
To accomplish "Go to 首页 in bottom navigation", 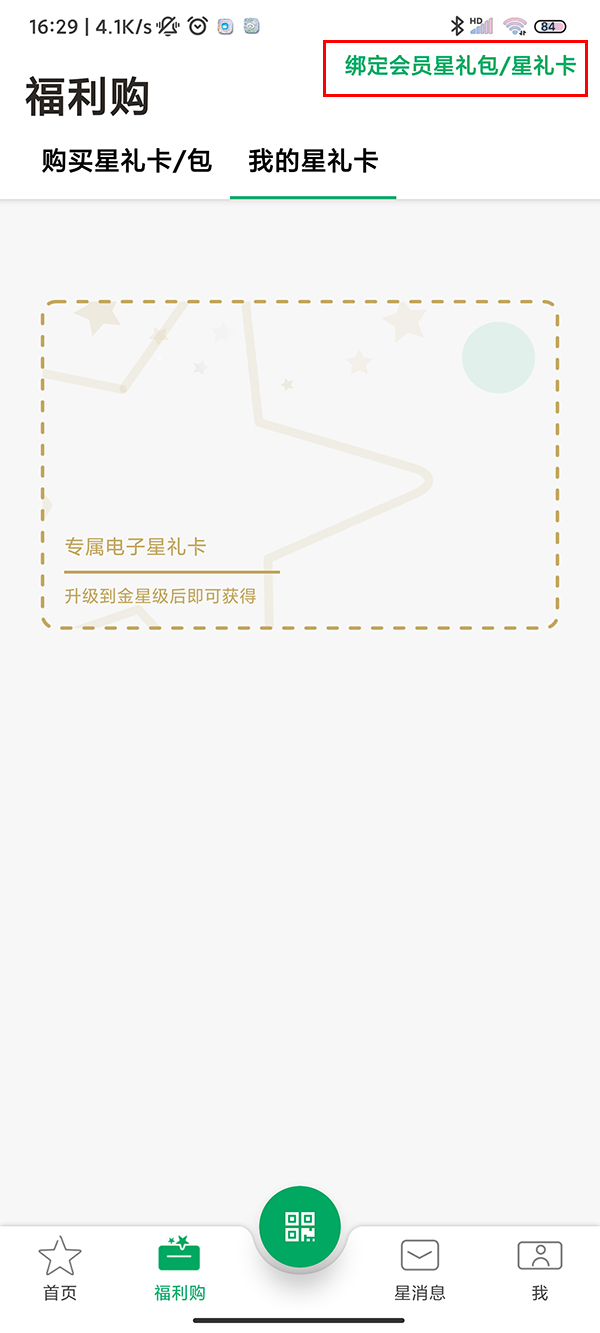I will pos(60,1269).
